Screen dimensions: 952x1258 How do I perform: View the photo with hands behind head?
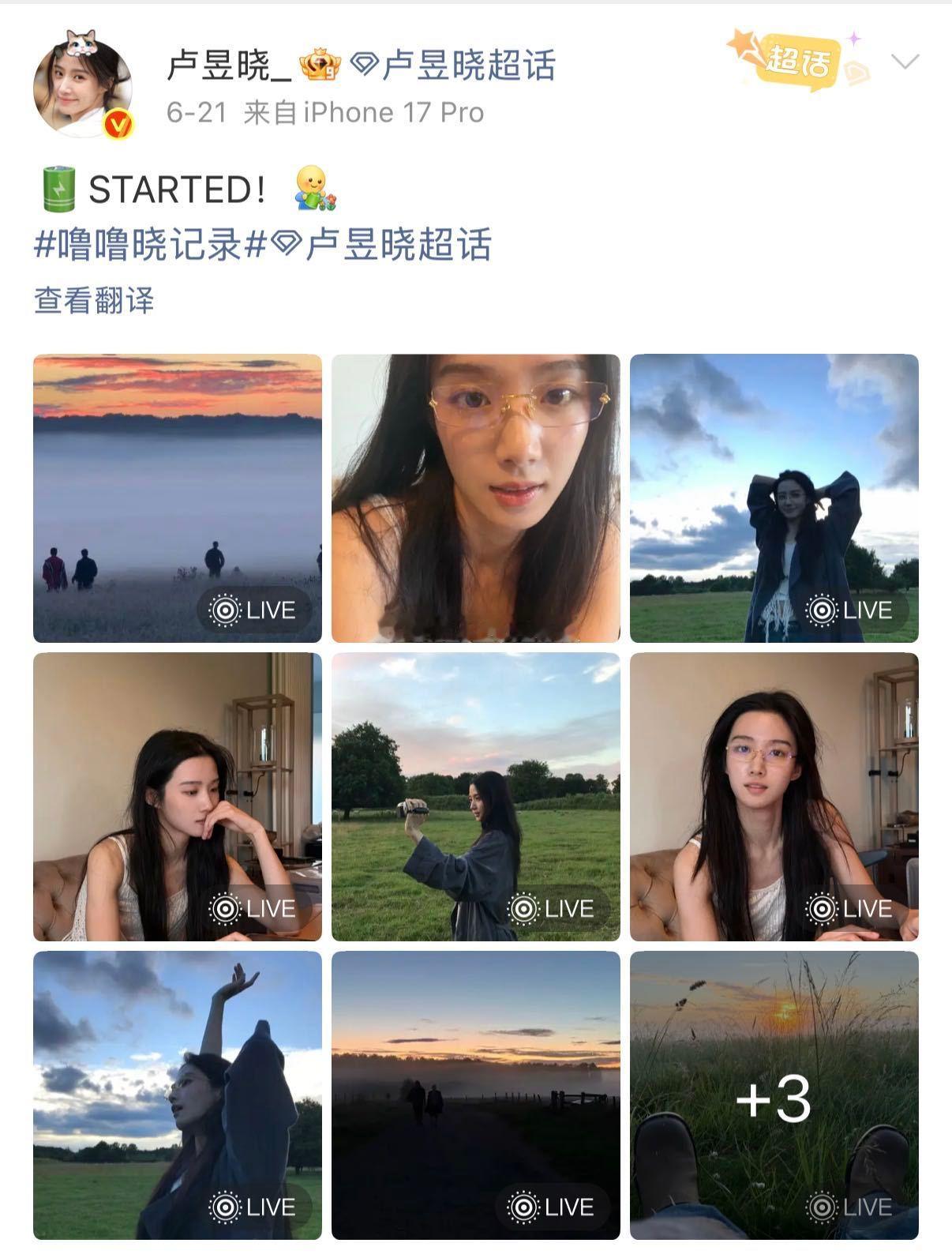(774, 498)
